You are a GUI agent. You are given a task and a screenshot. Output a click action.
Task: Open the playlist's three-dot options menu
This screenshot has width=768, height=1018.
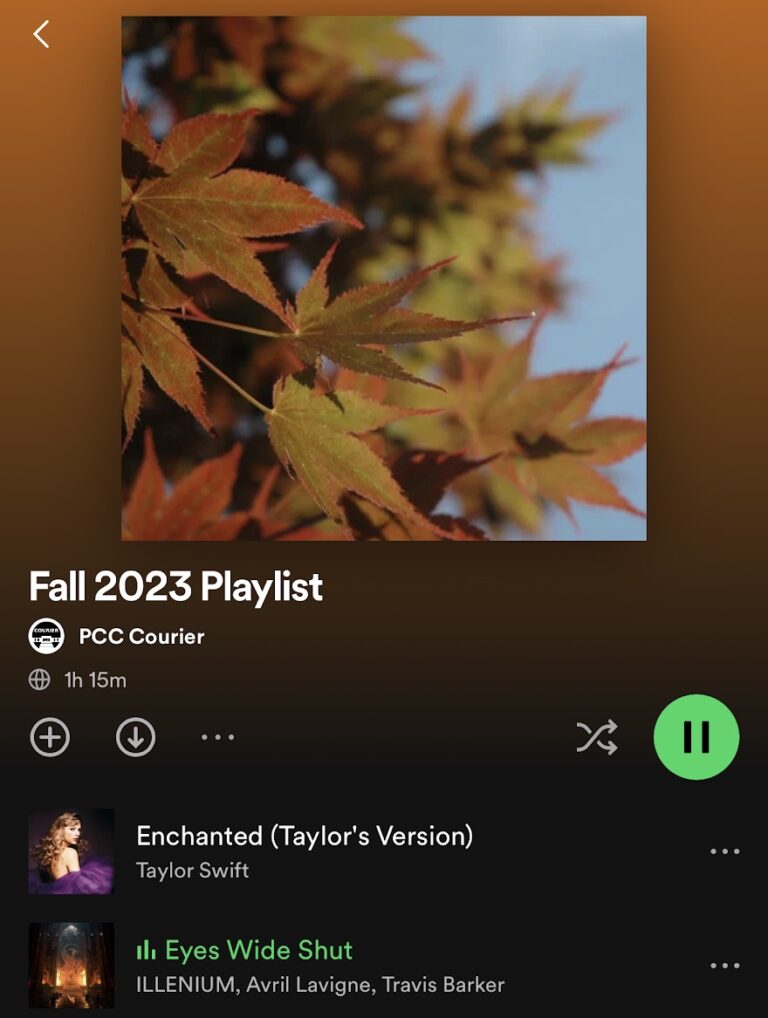coord(218,738)
